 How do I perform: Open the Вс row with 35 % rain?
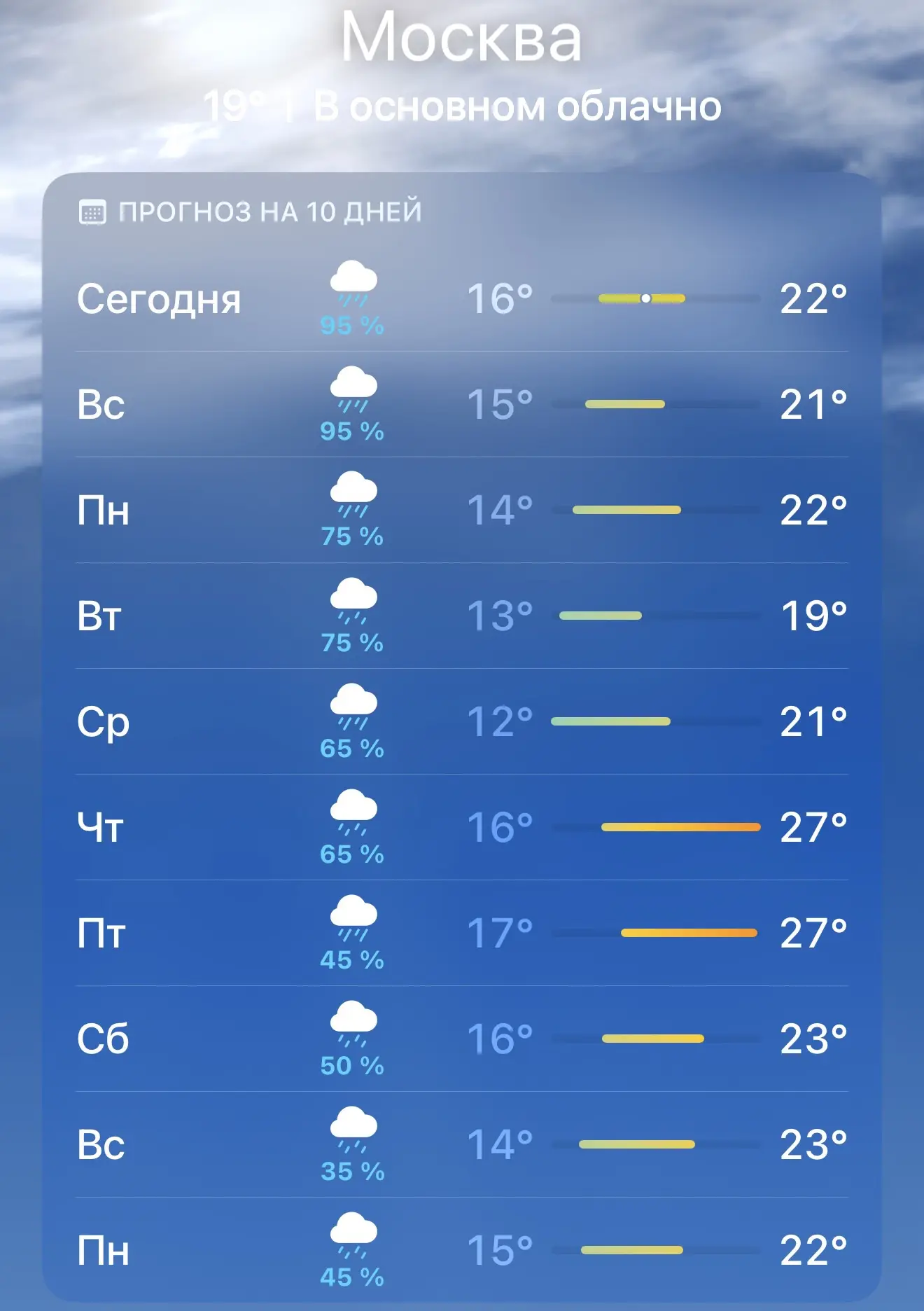click(x=462, y=1144)
